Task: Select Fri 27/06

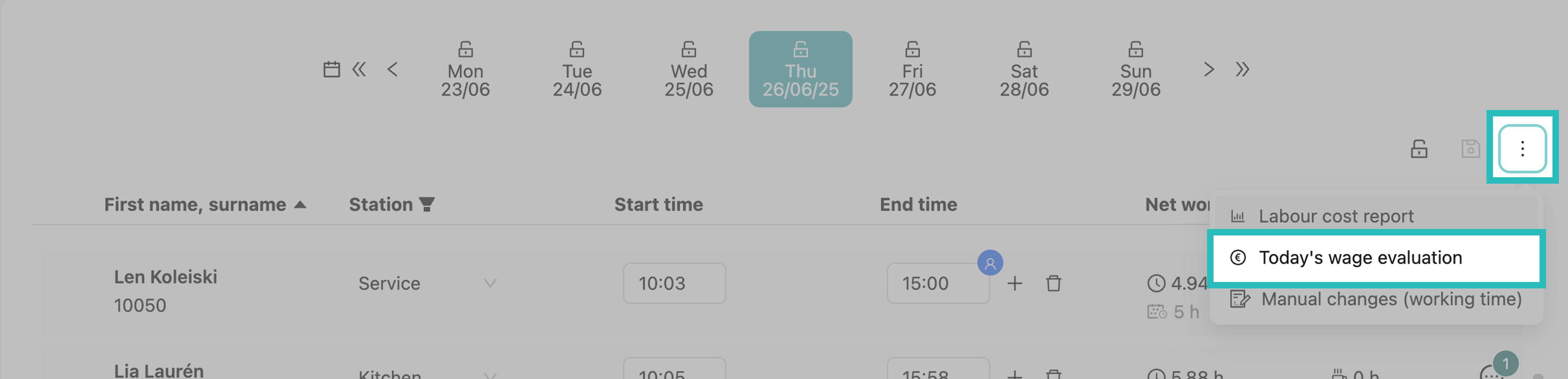Action: point(912,70)
